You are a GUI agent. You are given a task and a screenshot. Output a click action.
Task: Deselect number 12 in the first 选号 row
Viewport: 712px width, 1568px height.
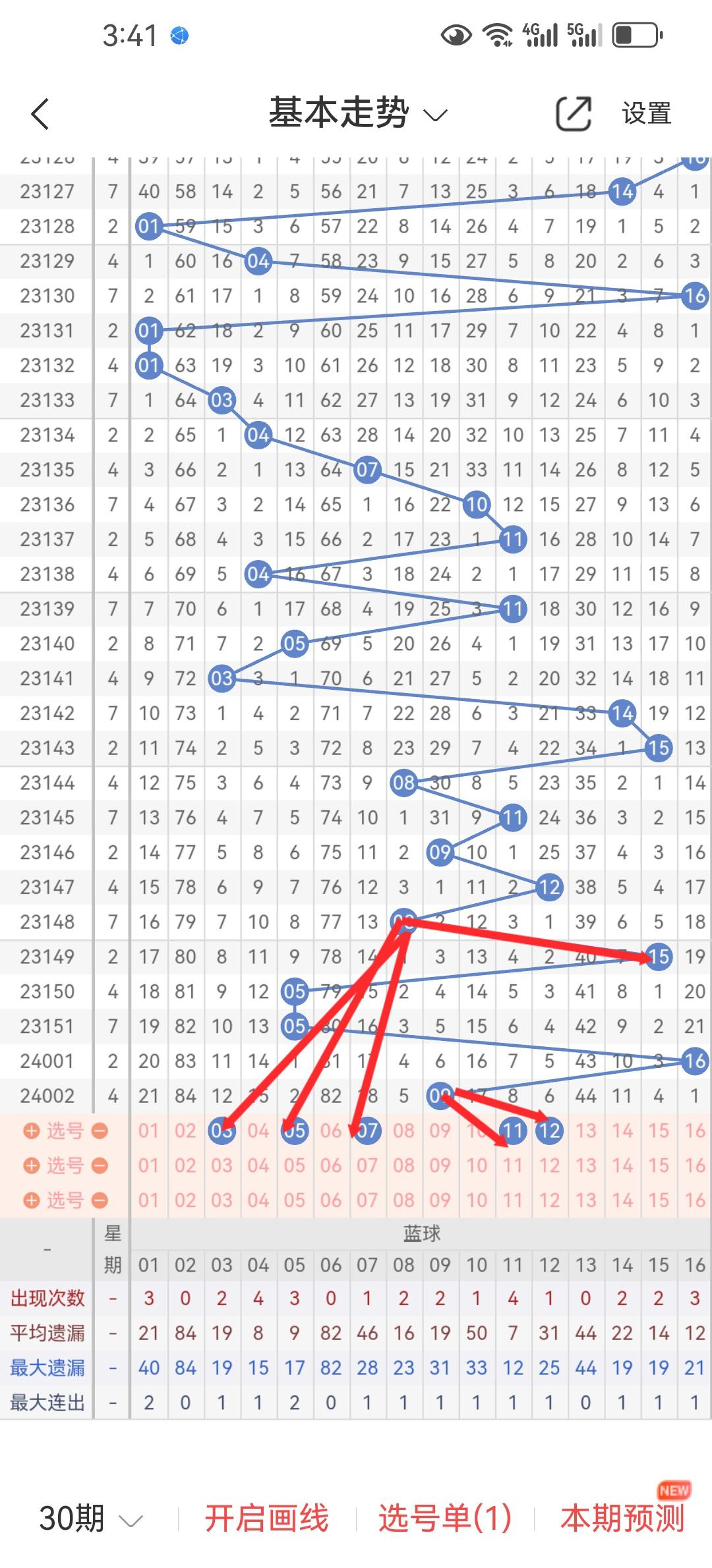[549, 1131]
